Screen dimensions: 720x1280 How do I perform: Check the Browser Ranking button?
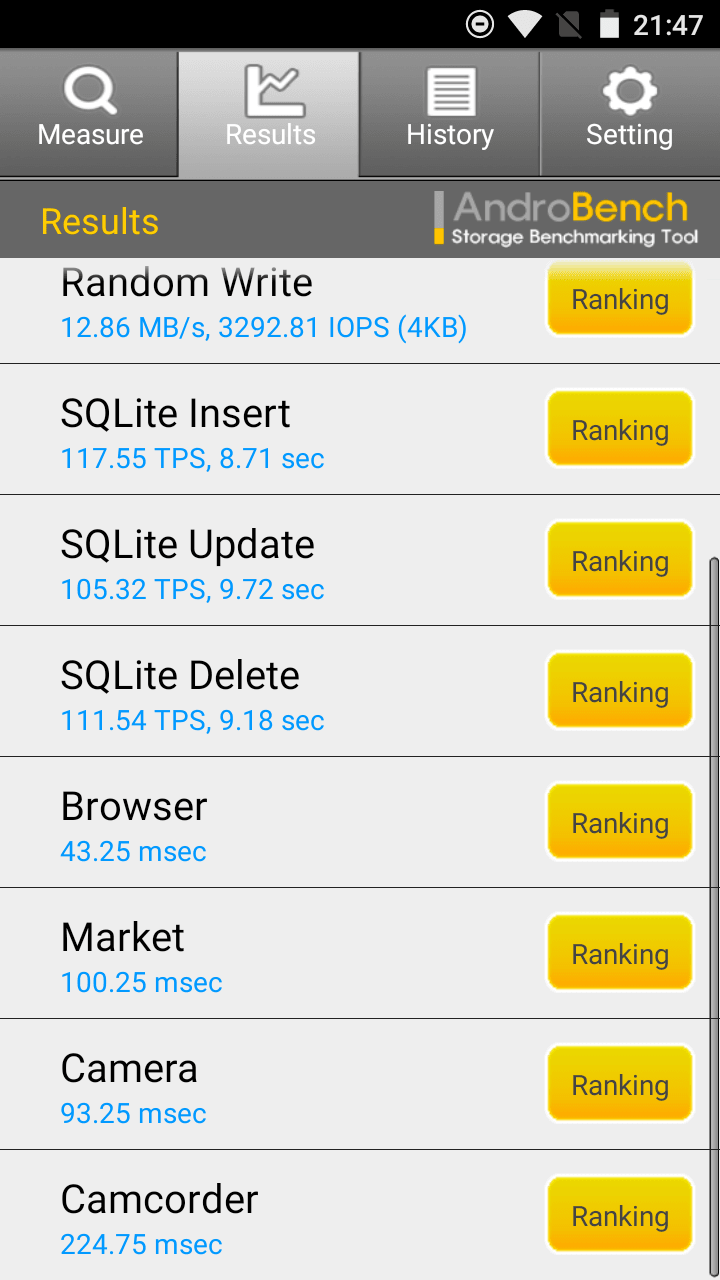pos(620,822)
